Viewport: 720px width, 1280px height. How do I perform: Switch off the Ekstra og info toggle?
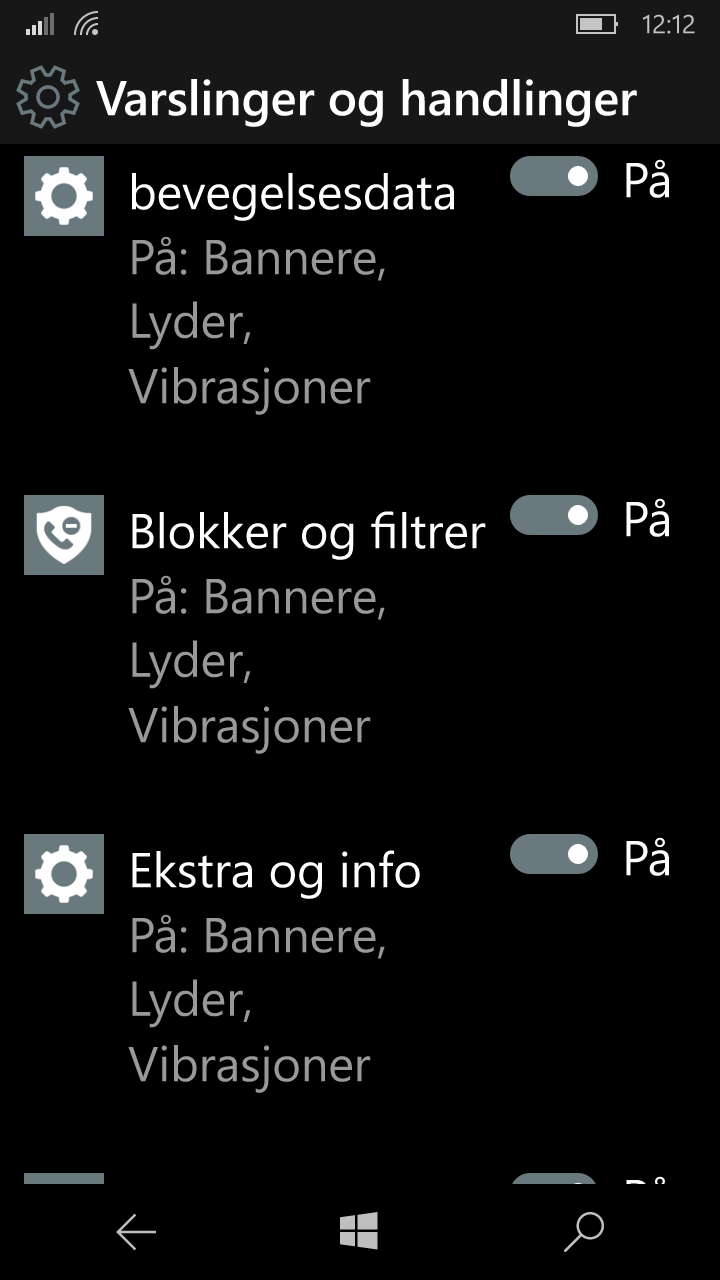click(554, 854)
